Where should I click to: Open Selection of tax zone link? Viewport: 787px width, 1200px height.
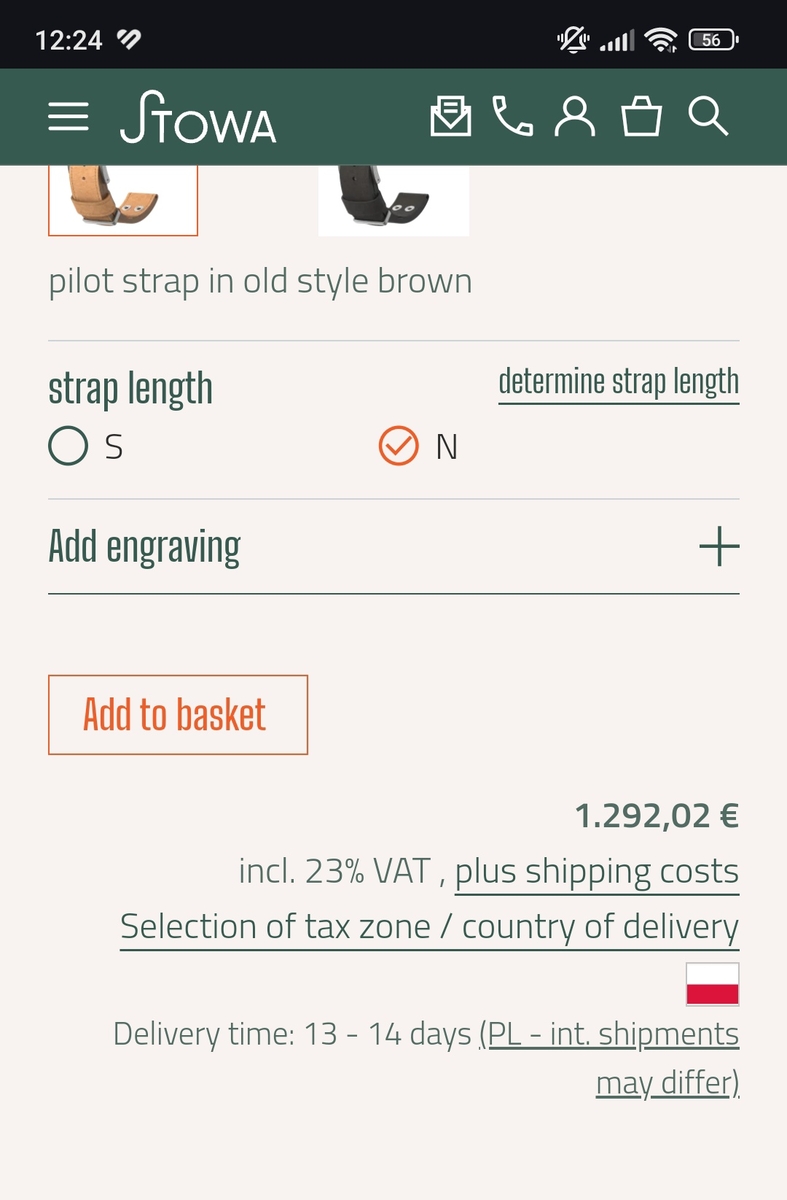coord(429,927)
